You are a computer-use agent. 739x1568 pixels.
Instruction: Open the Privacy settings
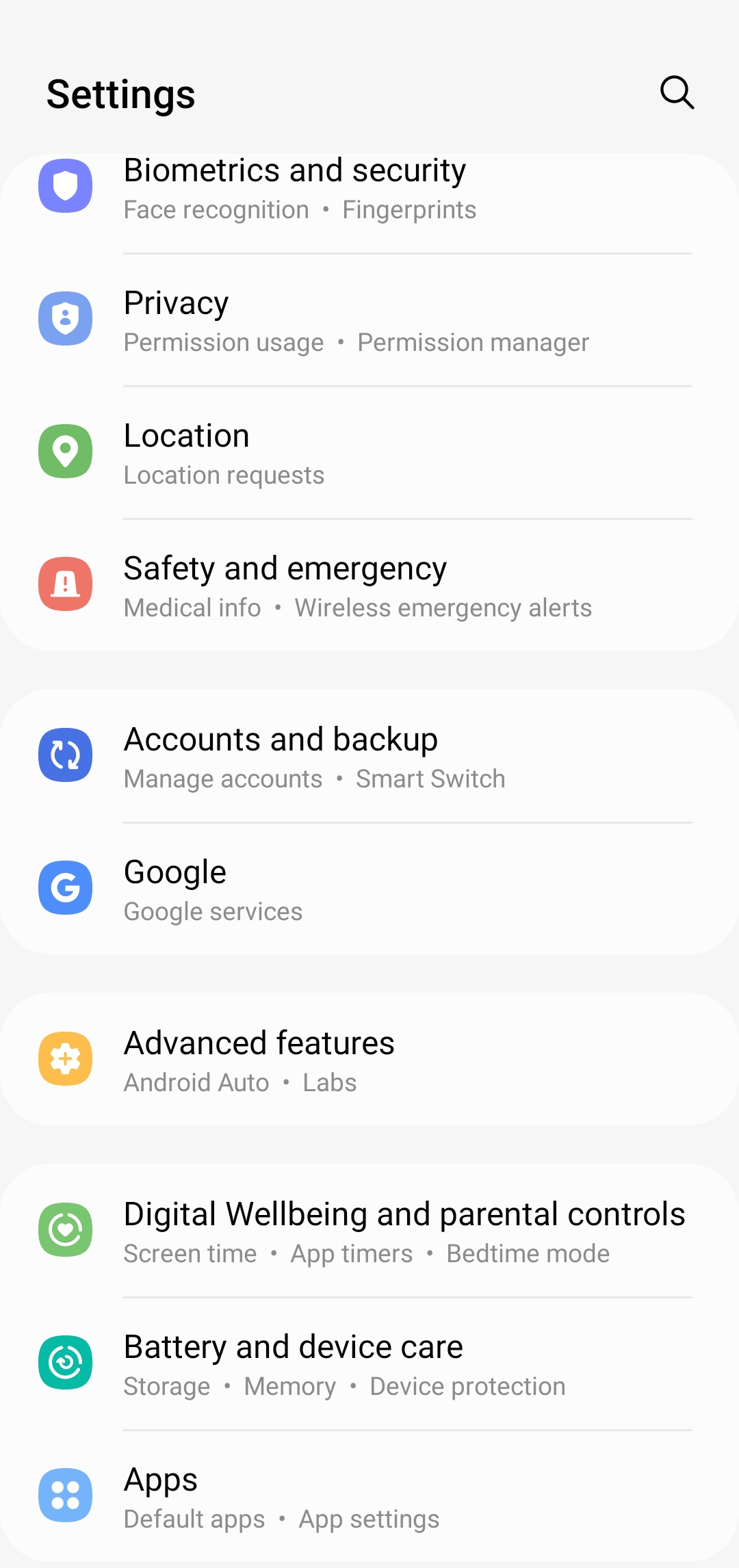[369, 320]
